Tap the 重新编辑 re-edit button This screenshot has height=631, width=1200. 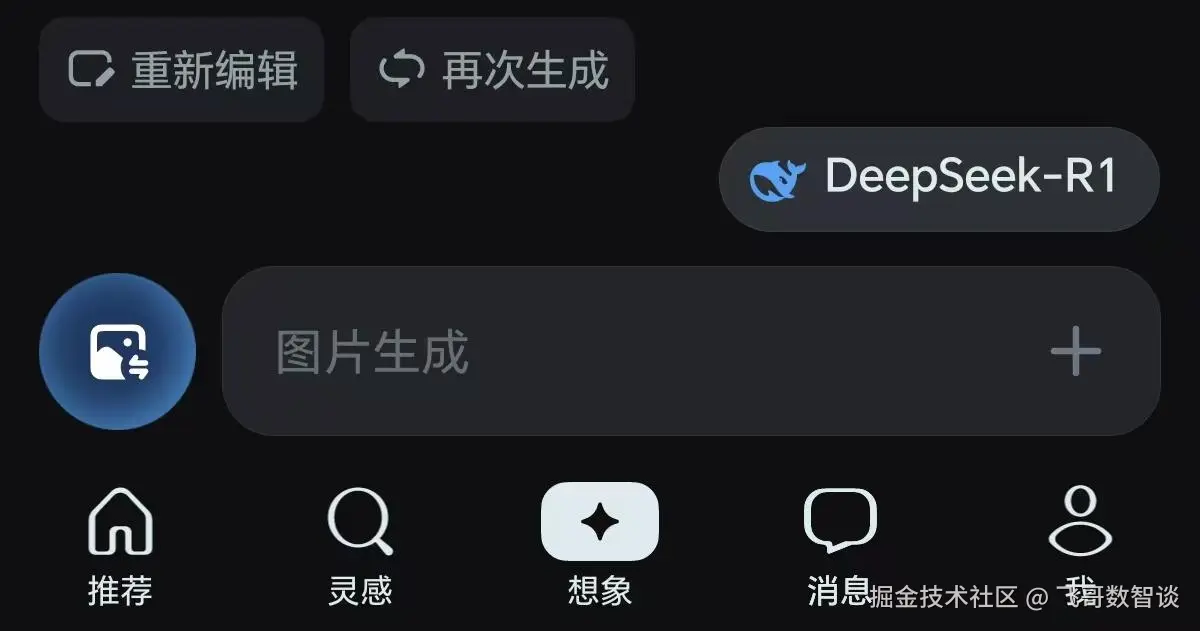pos(181,71)
